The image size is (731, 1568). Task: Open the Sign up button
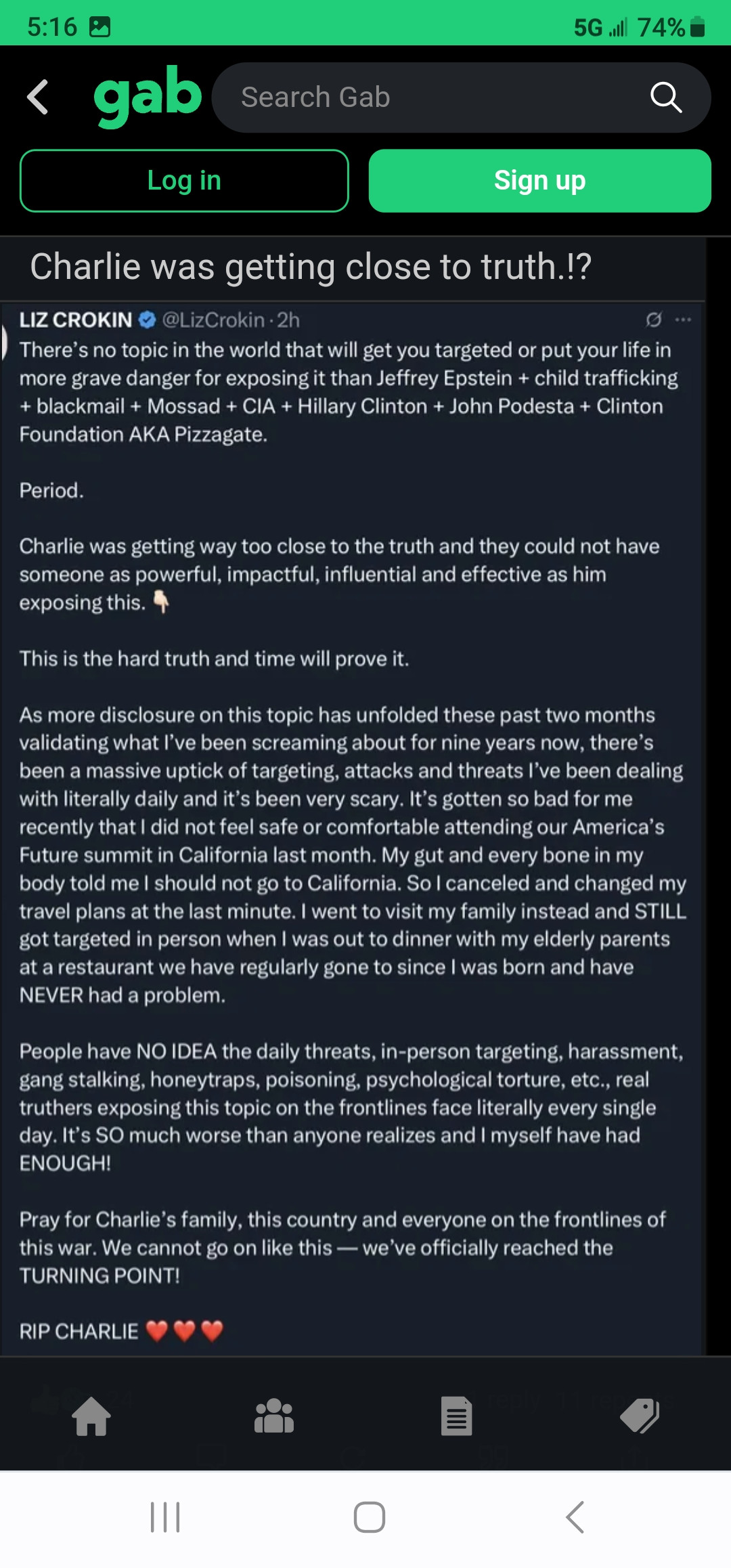(x=539, y=181)
